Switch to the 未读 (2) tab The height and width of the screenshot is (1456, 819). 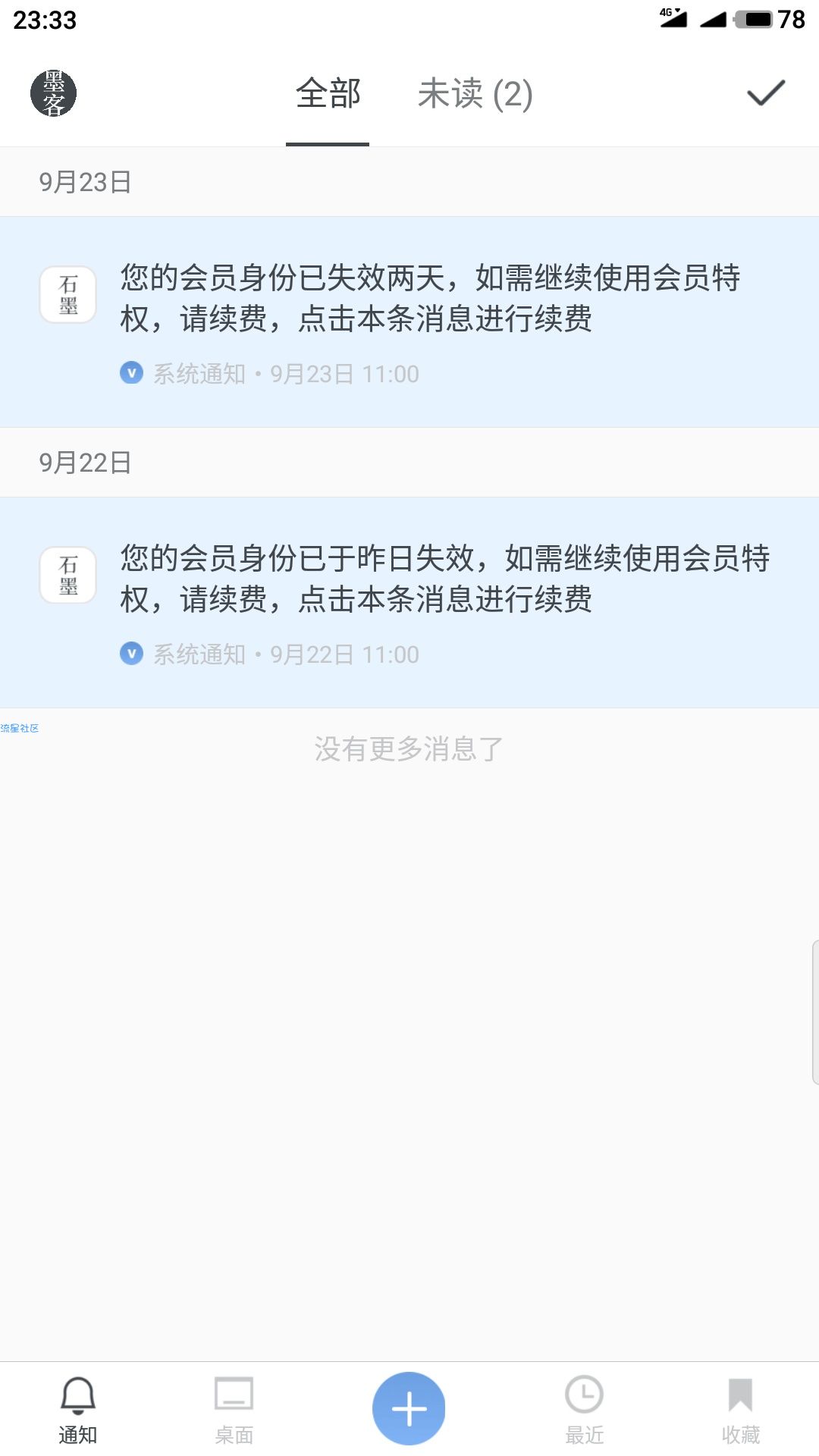pyautogui.click(x=475, y=94)
